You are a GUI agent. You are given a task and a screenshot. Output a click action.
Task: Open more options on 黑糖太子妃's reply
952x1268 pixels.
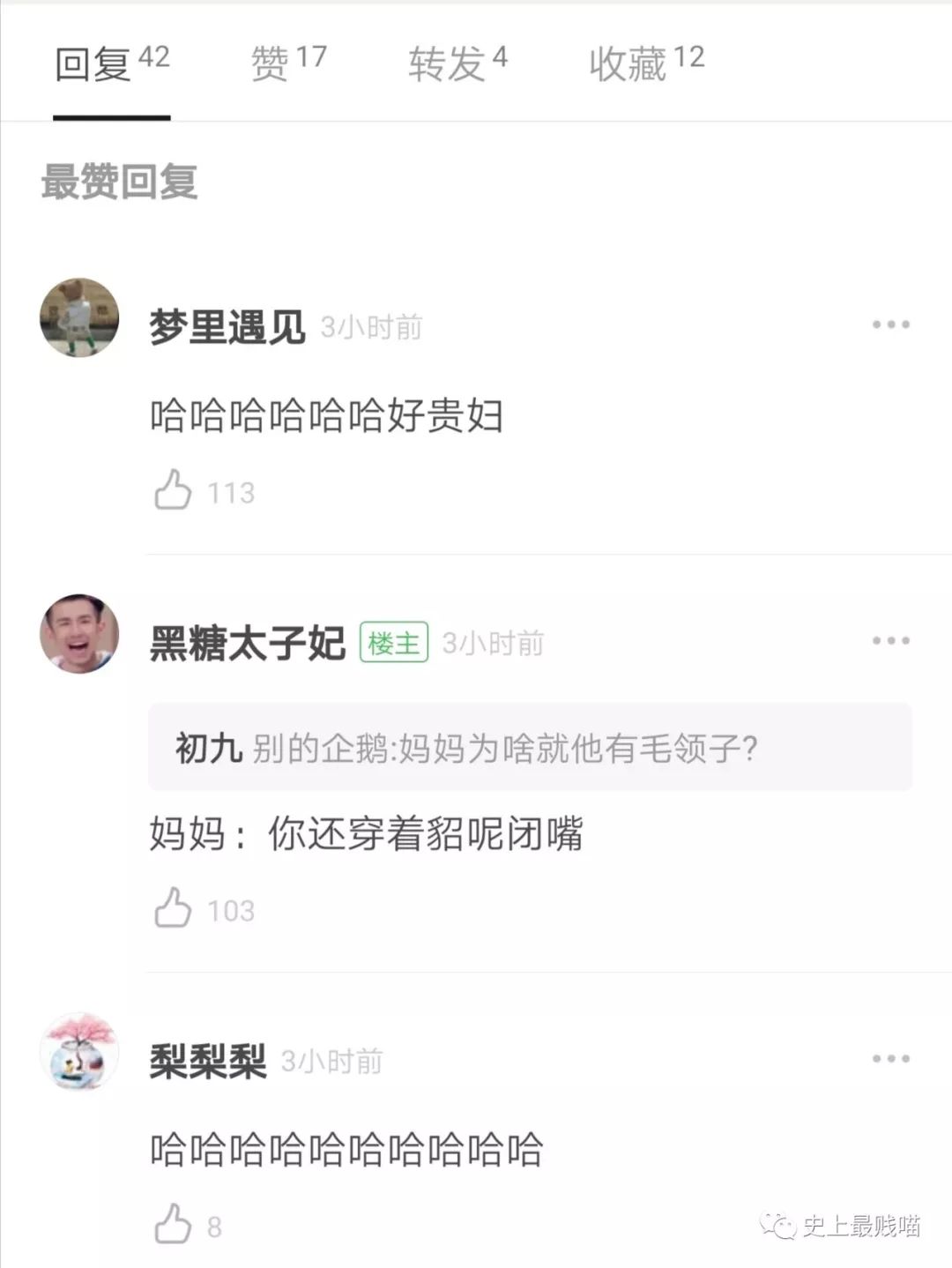tap(890, 641)
